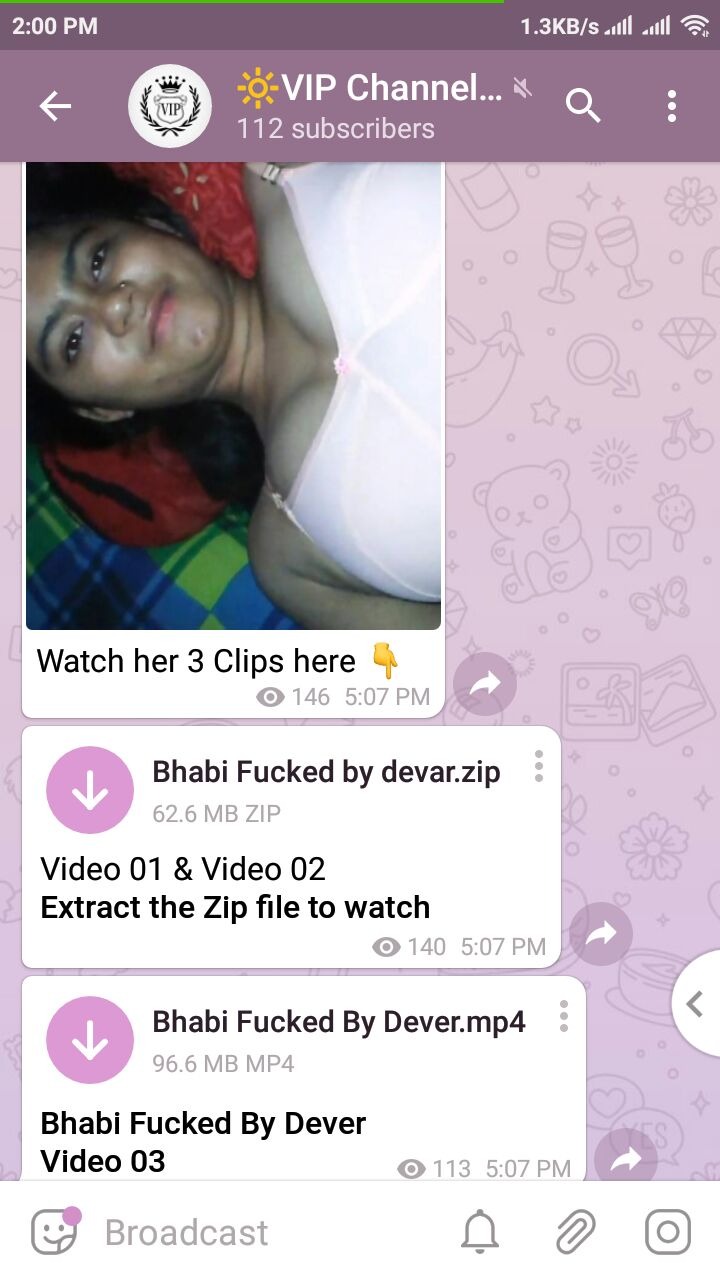Forward the photo post with 146 views
The height and width of the screenshot is (1280, 720).
[x=485, y=684]
